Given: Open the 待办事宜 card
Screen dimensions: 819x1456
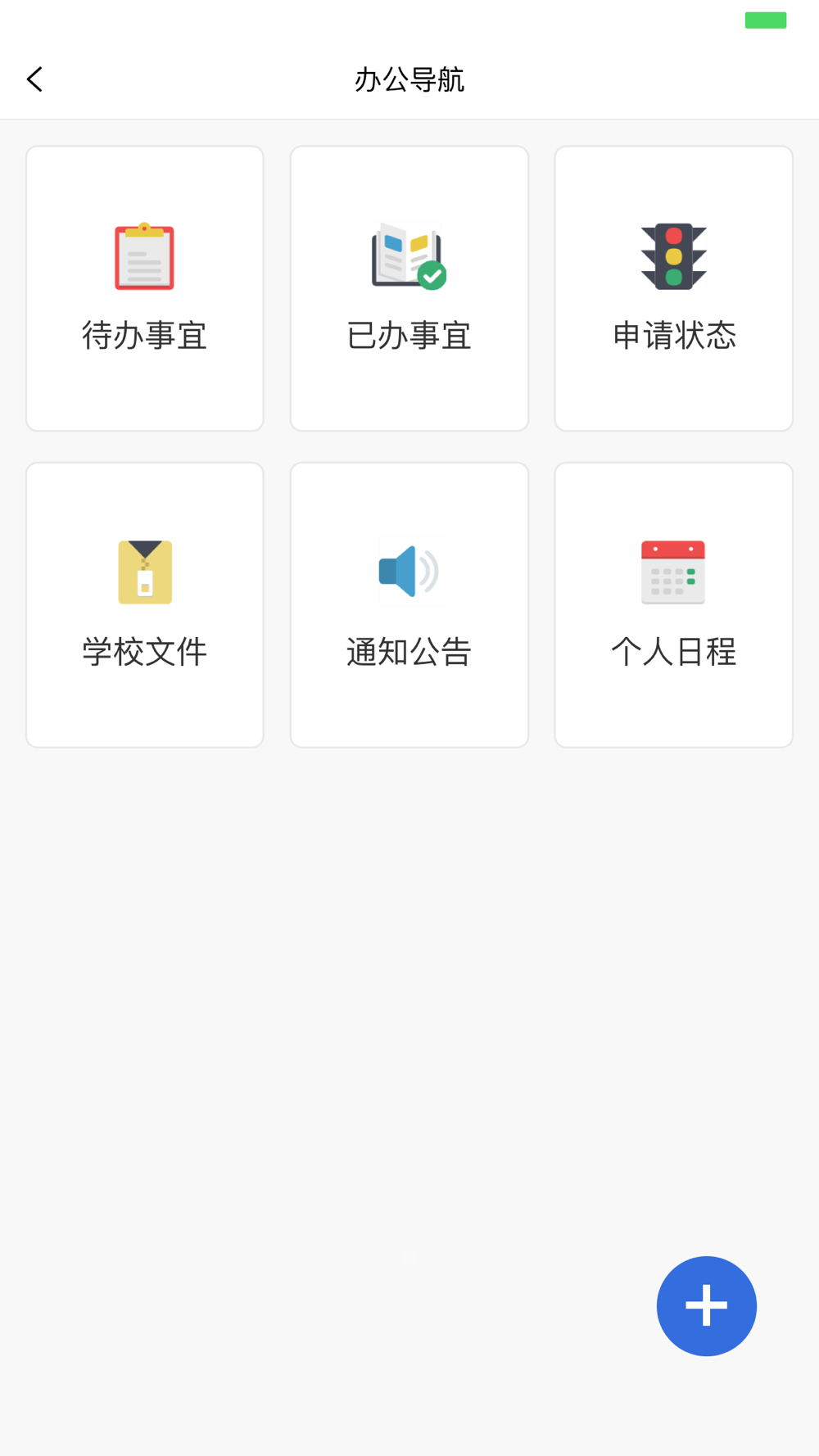Looking at the screenshot, I should tap(145, 288).
